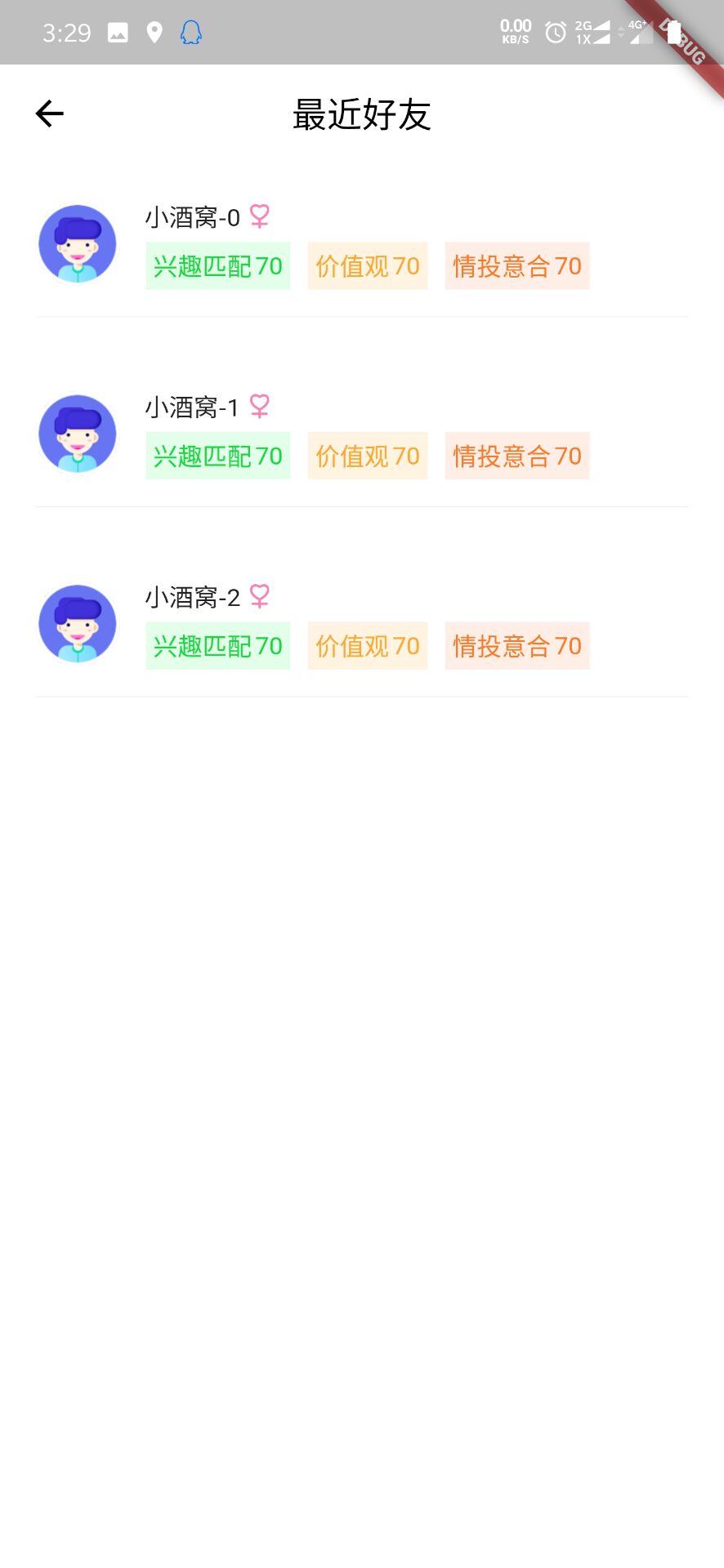The image size is (724, 1568).
Task: Select the 价值观70 tag of 小酒窝-0
Action: point(367,265)
